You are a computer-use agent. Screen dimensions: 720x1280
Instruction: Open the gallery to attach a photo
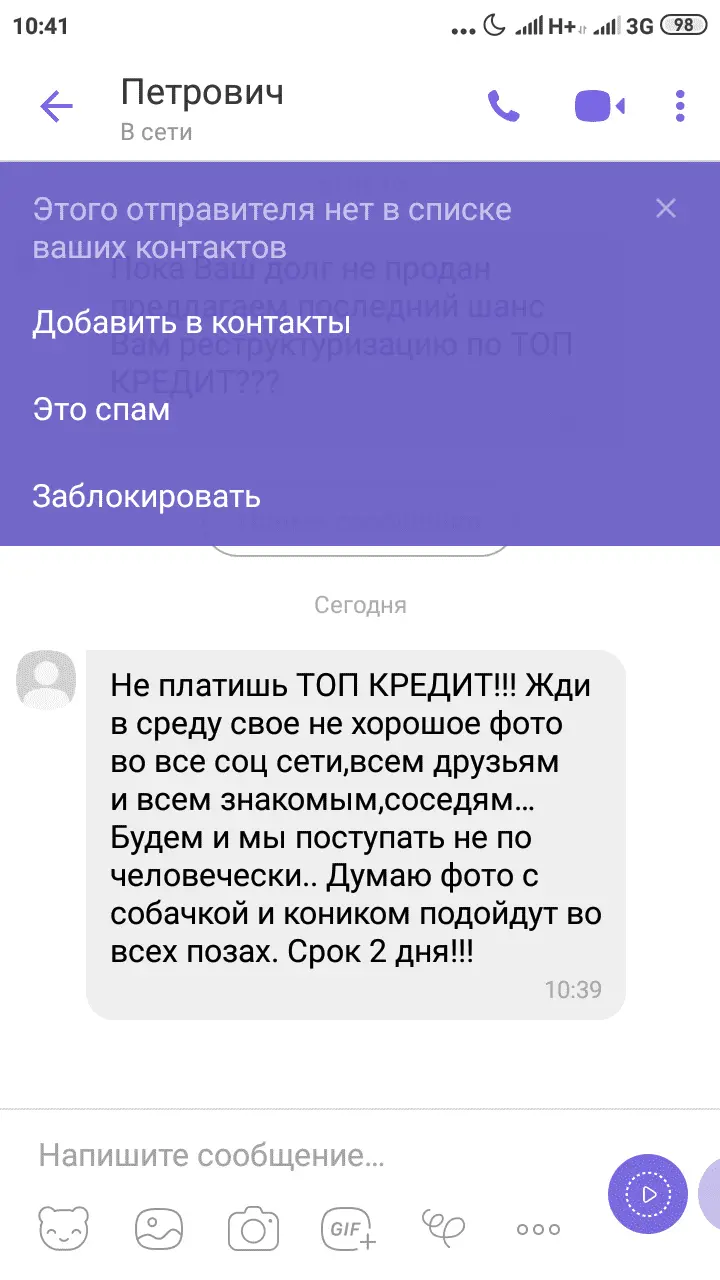coord(158,1229)
